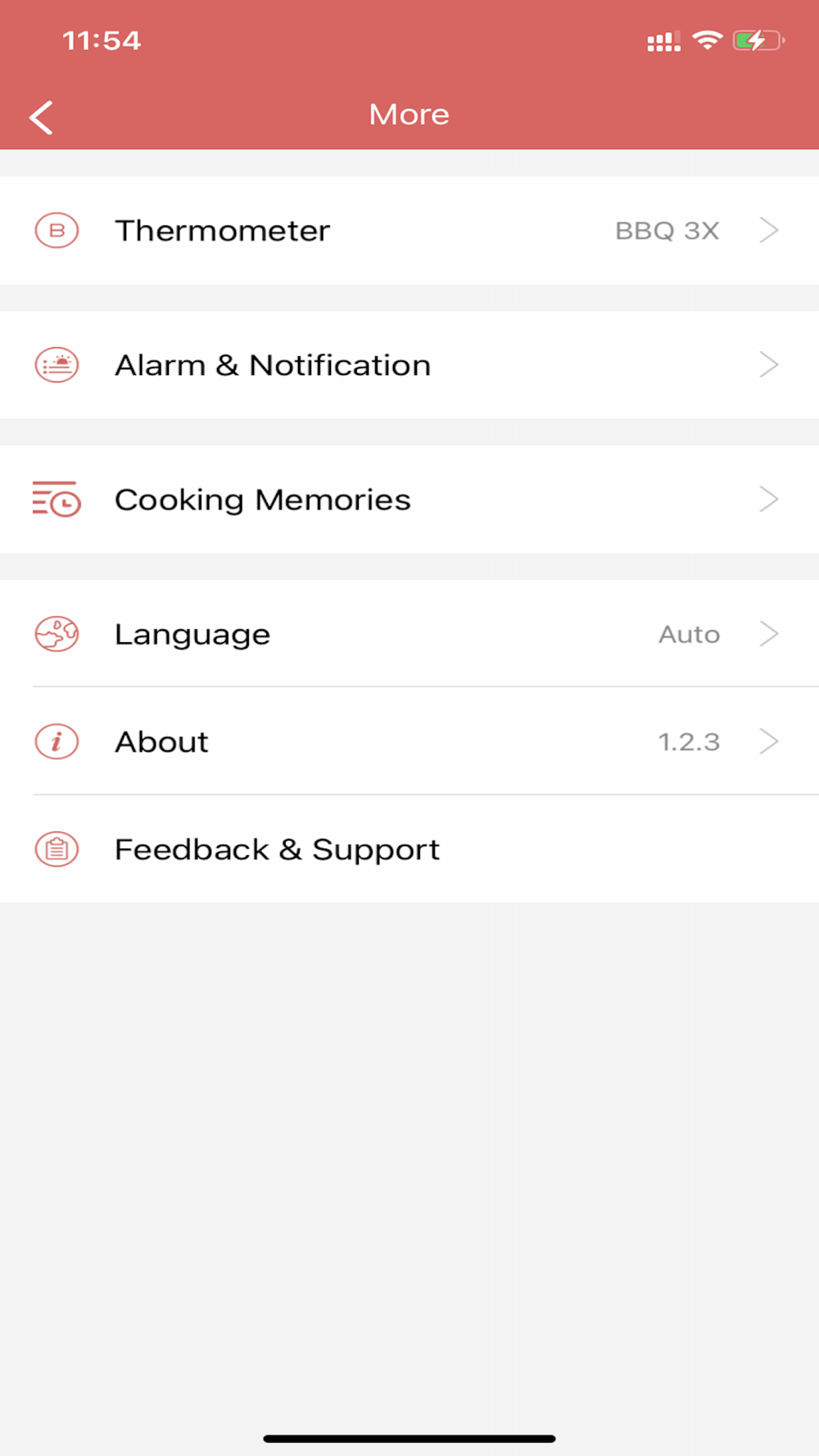Open Feedback & Support
This screenshot has height=1456, width=819.
tap(409, 849)
